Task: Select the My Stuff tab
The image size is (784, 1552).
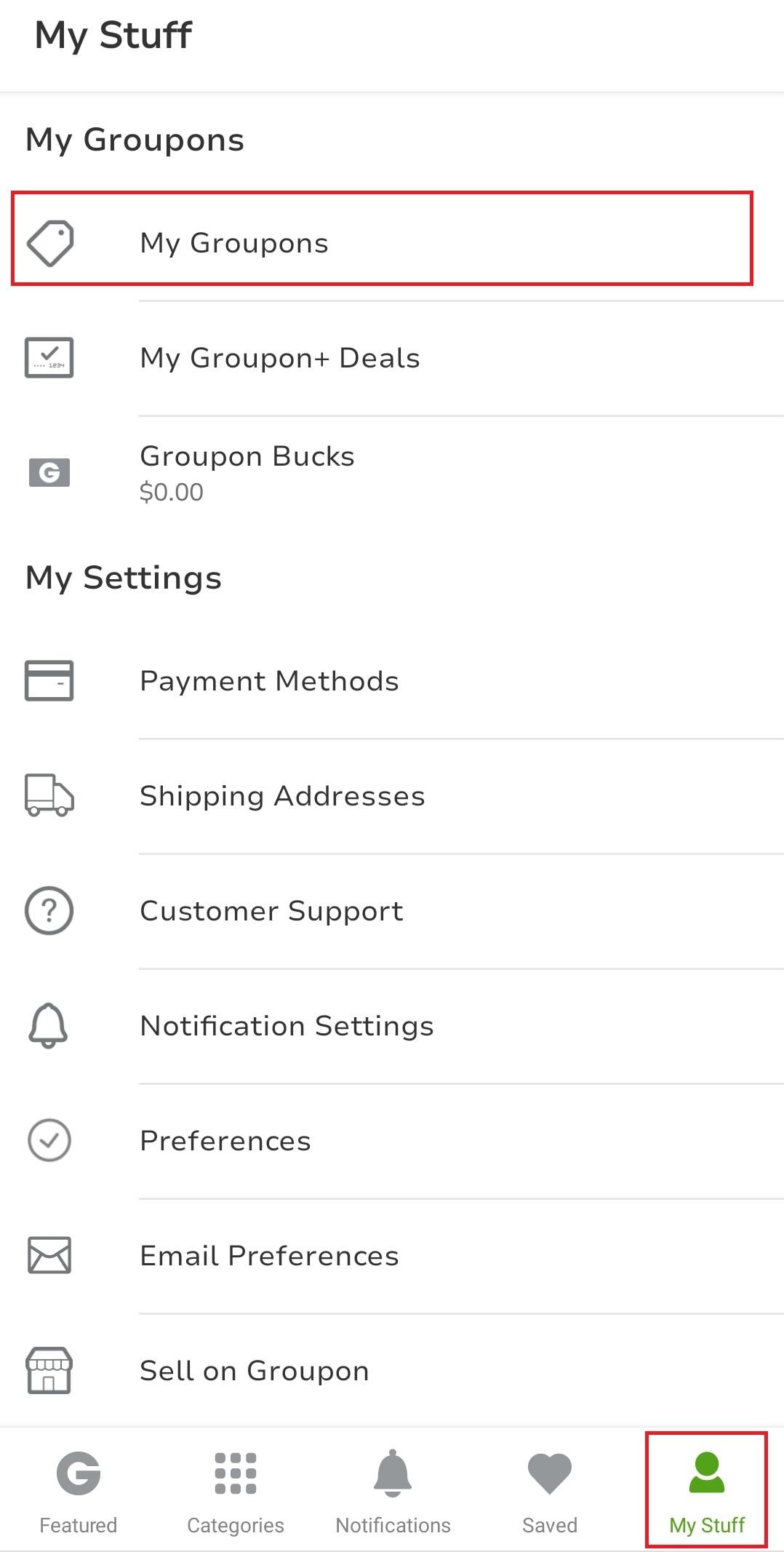Action: point(706,1487)
